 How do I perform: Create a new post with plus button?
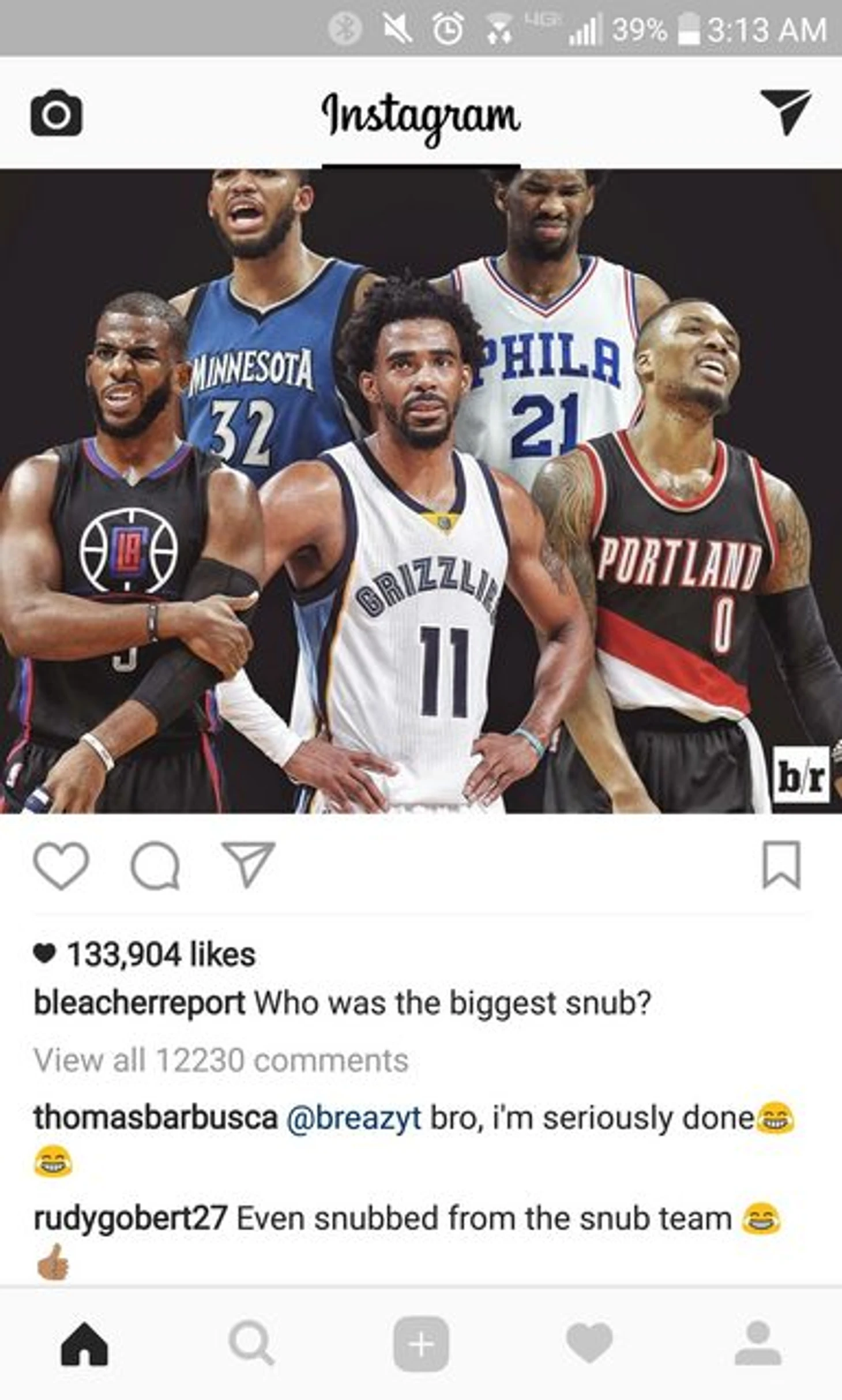point(421,1343)
